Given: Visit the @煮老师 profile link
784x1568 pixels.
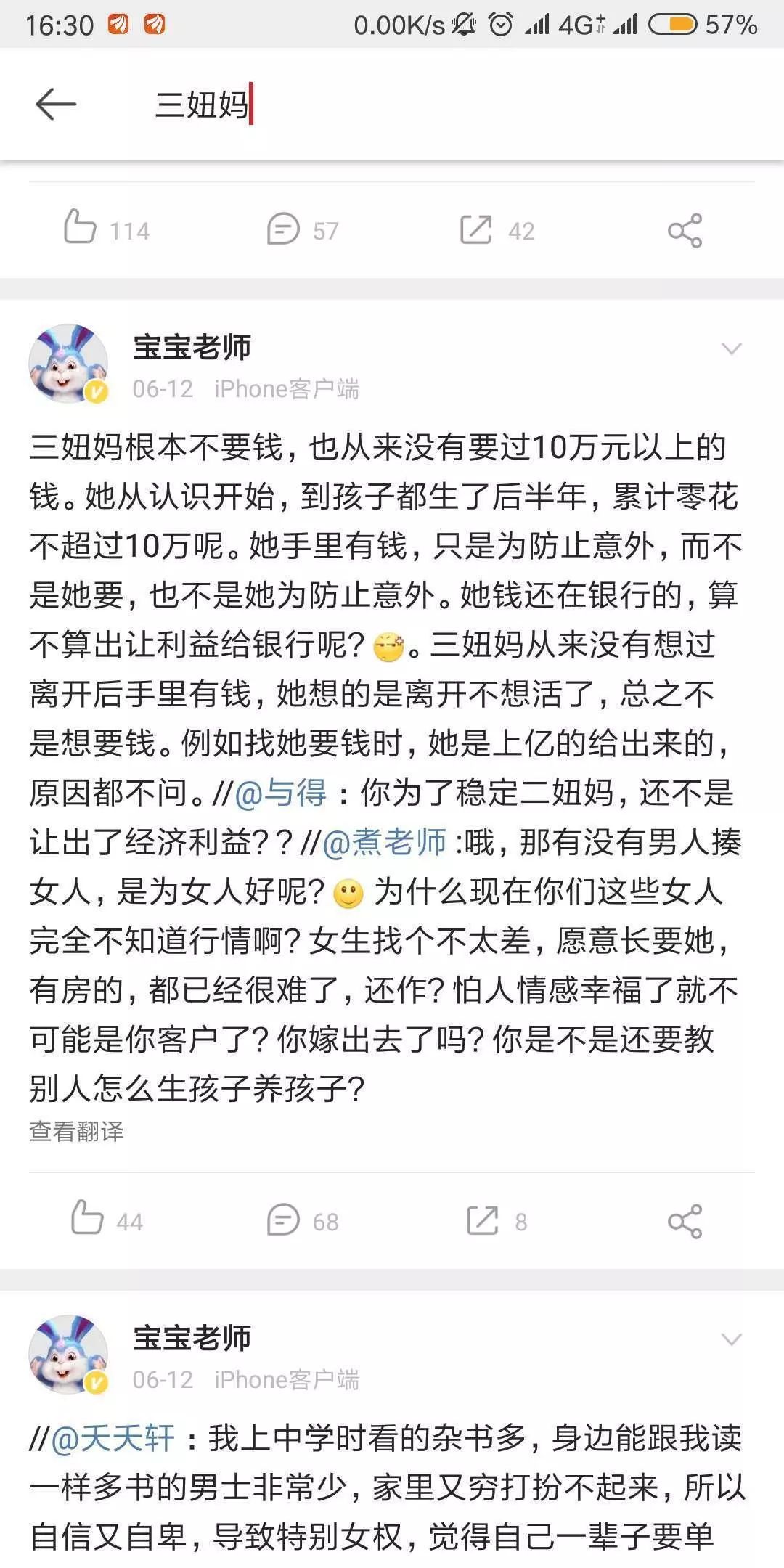Looking at the screenshot, I should (385, 842).
